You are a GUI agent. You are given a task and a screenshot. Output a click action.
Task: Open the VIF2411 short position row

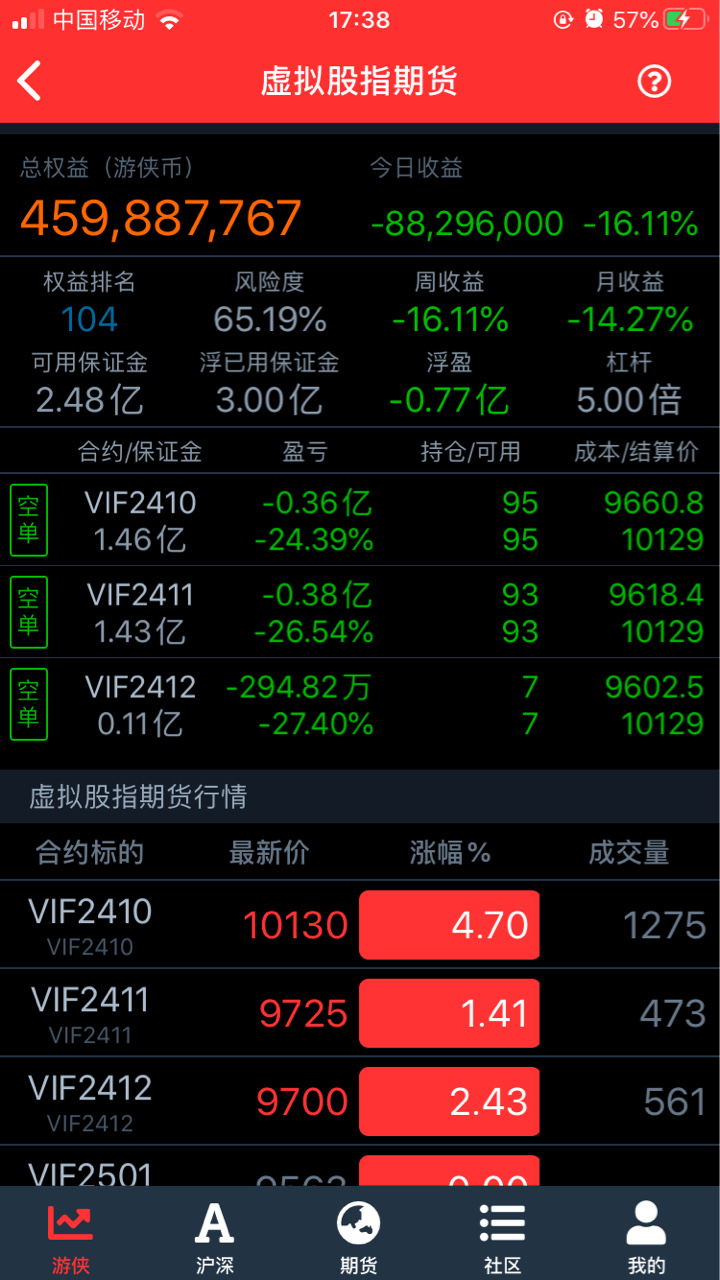point(360,612)
